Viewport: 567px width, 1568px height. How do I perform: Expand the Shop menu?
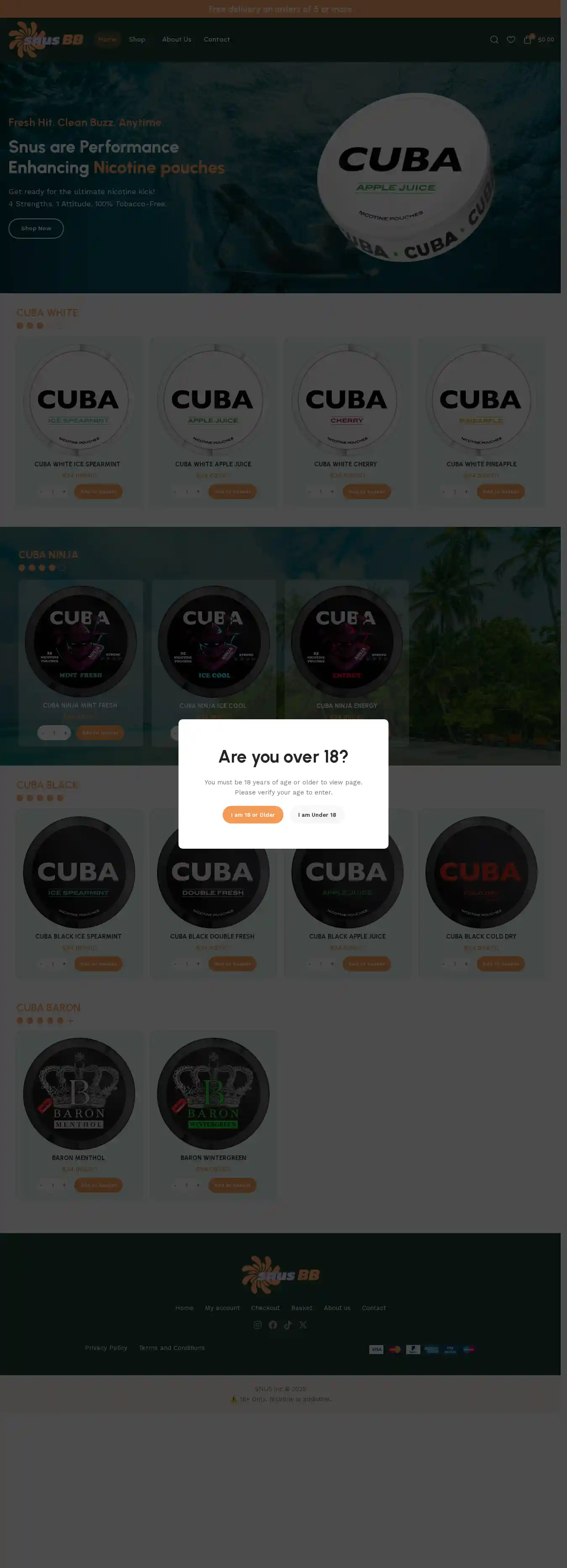pyautogui.click(x=137, y=39)
